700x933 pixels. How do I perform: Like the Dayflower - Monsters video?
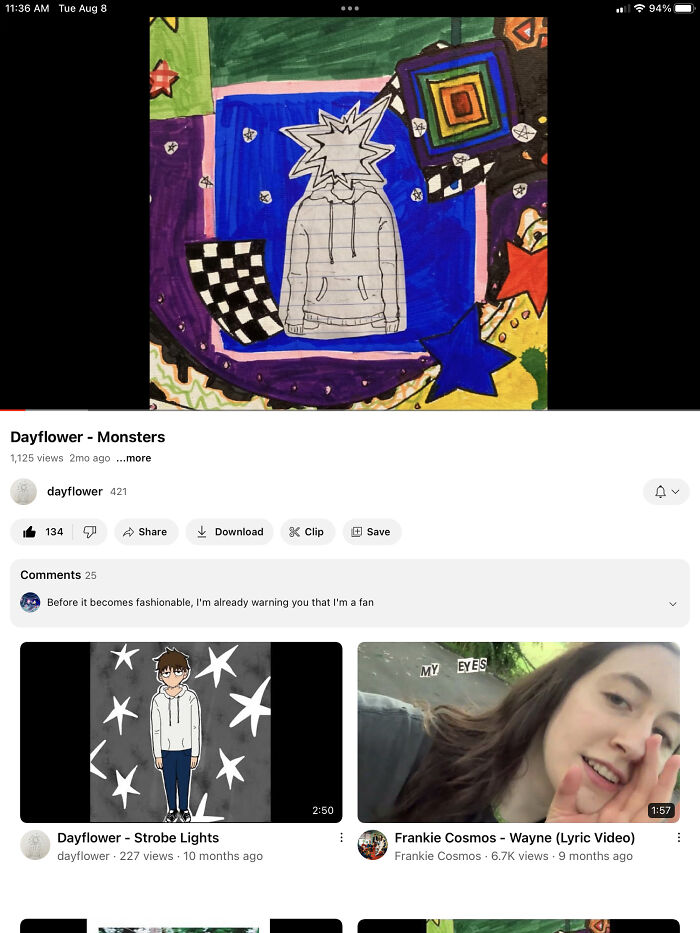pyautogui.click(x=41, y=532)
